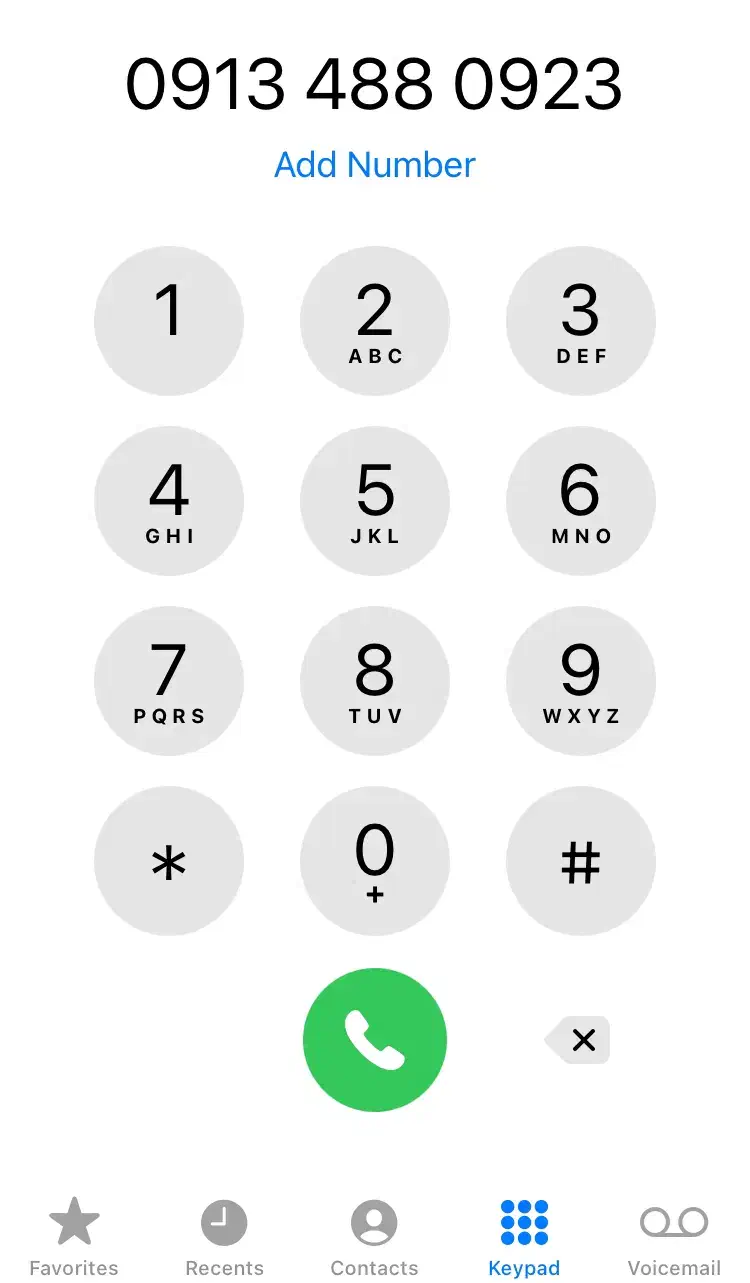
Task: Open the Voicemail tab
Action: (674, 1236)
